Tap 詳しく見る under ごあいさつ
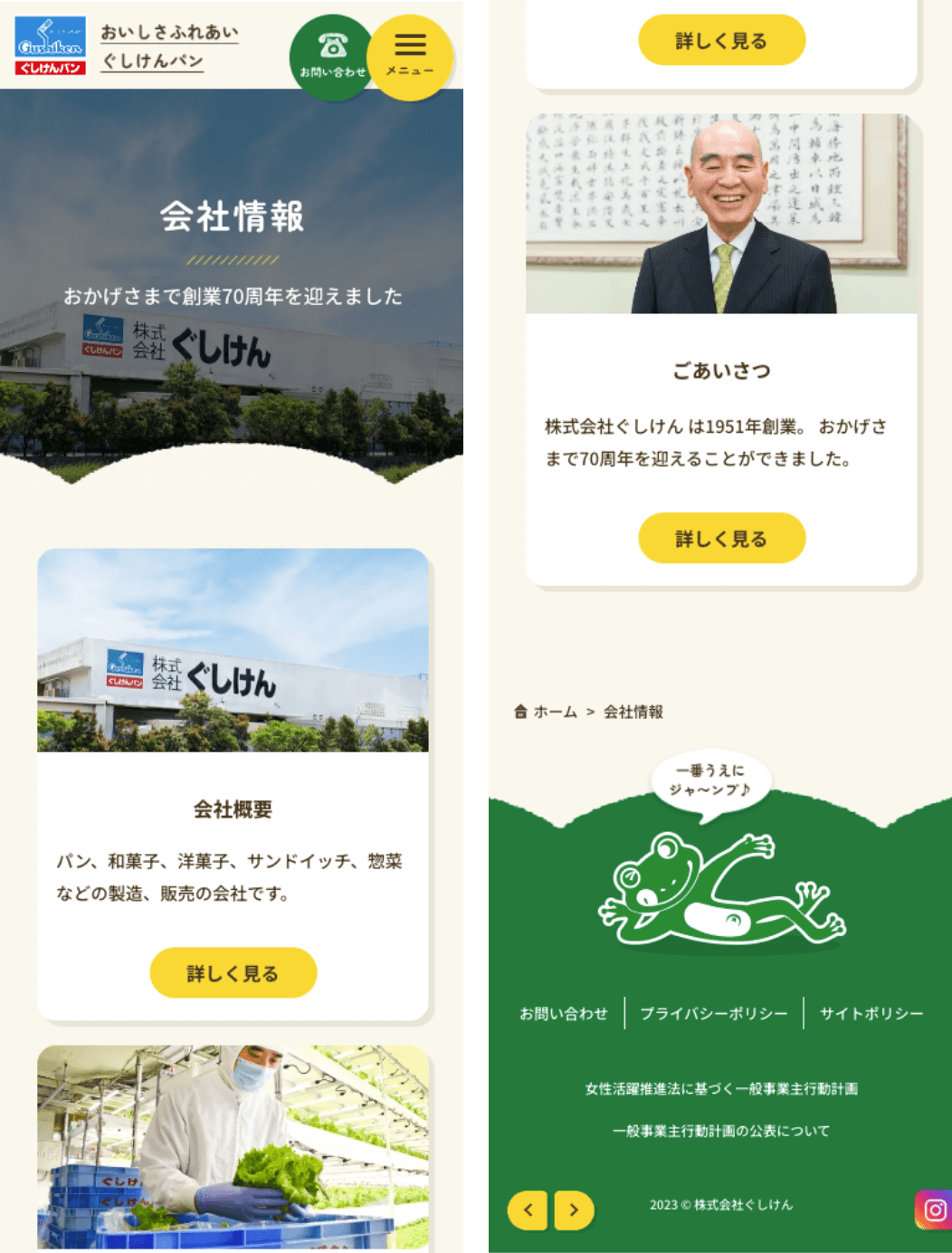952x1253 pixels. pyautogui.click(x=721, y=539)
